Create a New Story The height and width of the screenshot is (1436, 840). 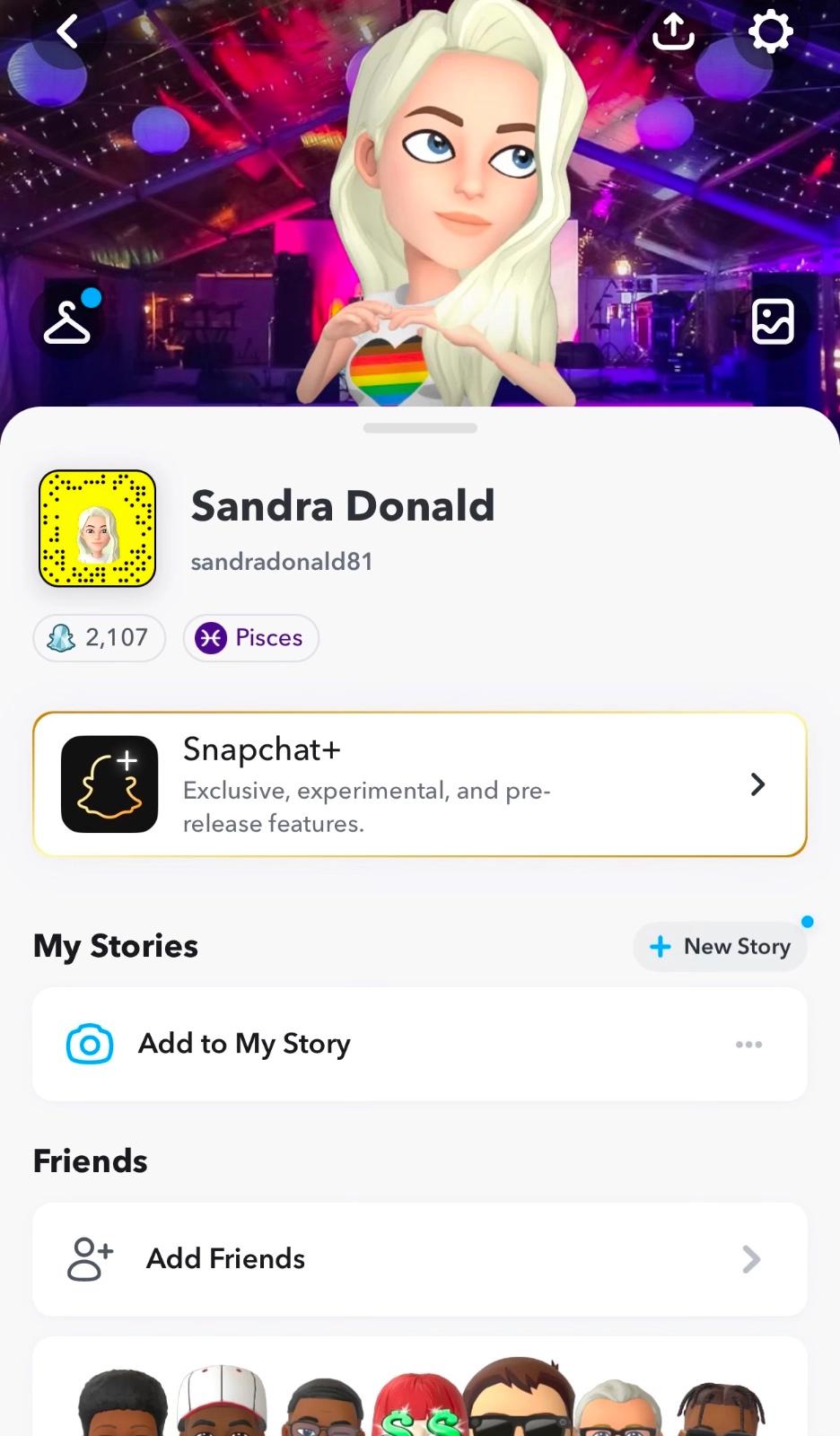720,947
